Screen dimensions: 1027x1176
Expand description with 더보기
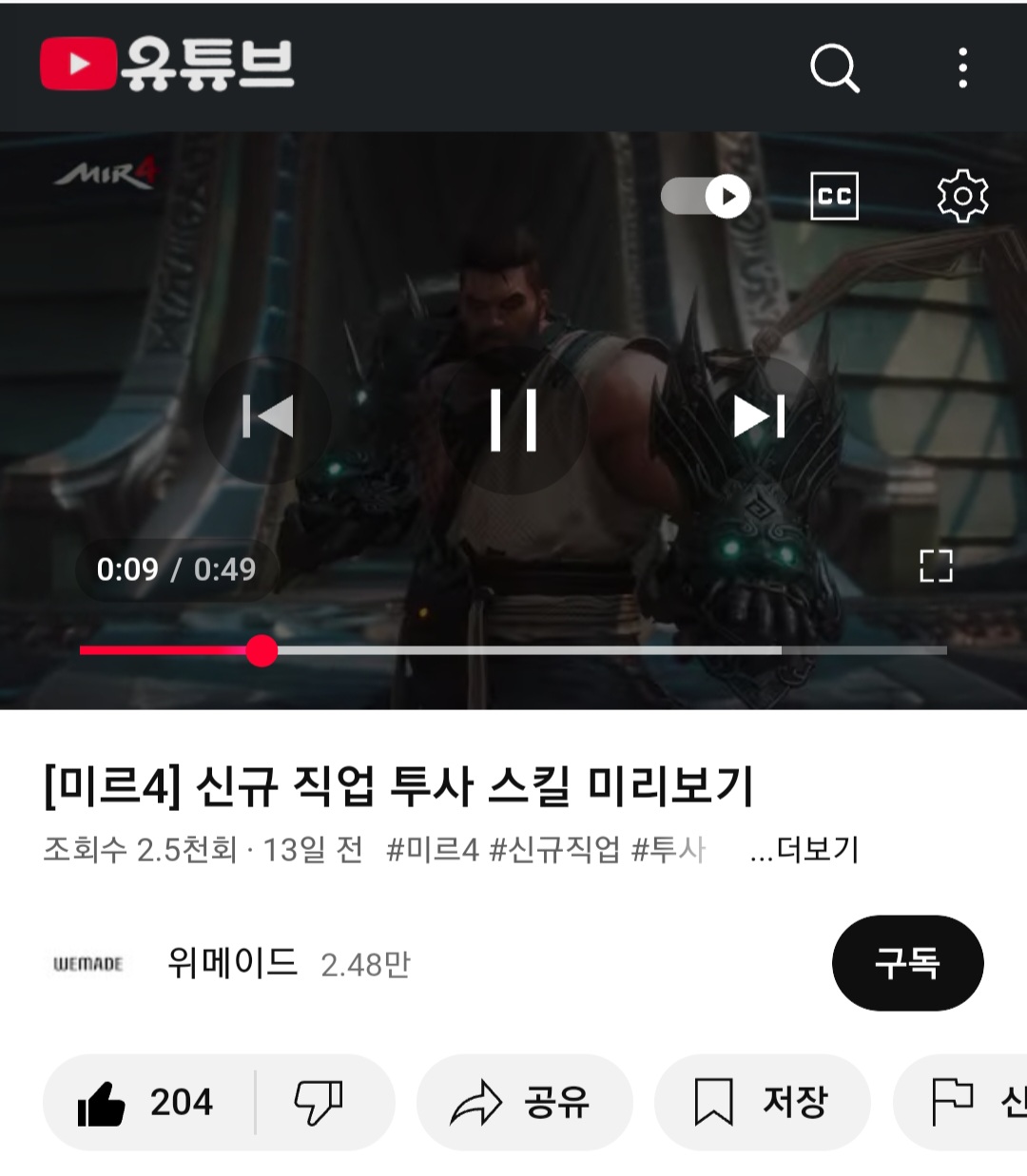tap(804, 849)
